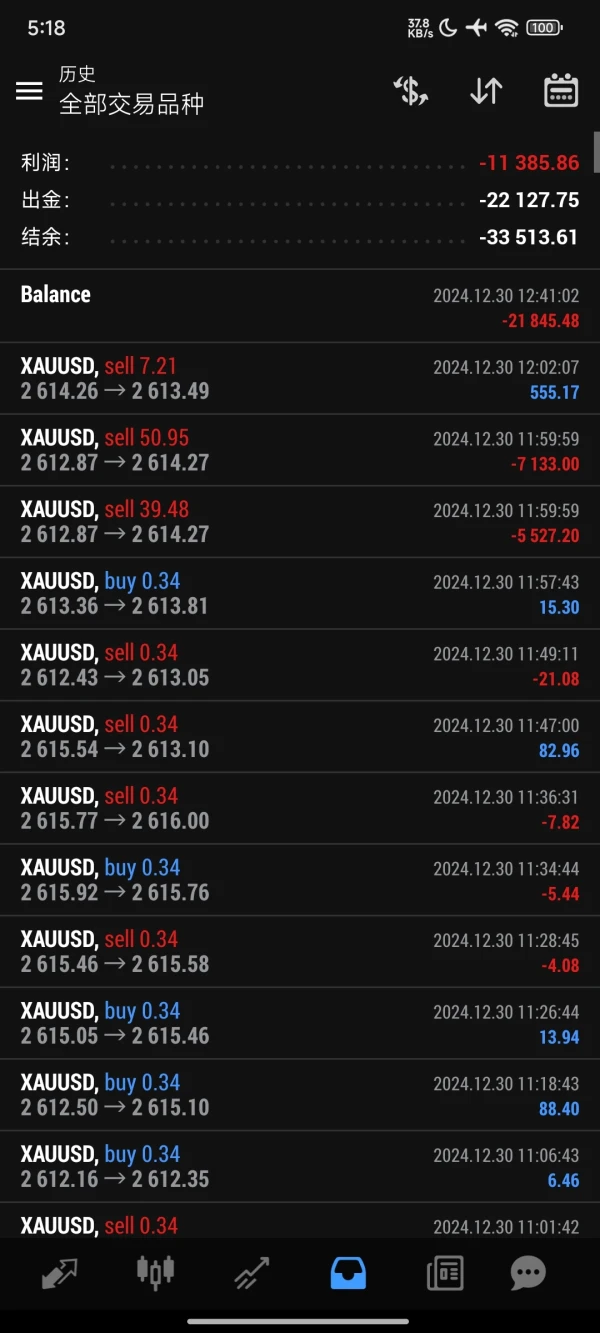Open the symbol filter icon

tap(411, 91)
